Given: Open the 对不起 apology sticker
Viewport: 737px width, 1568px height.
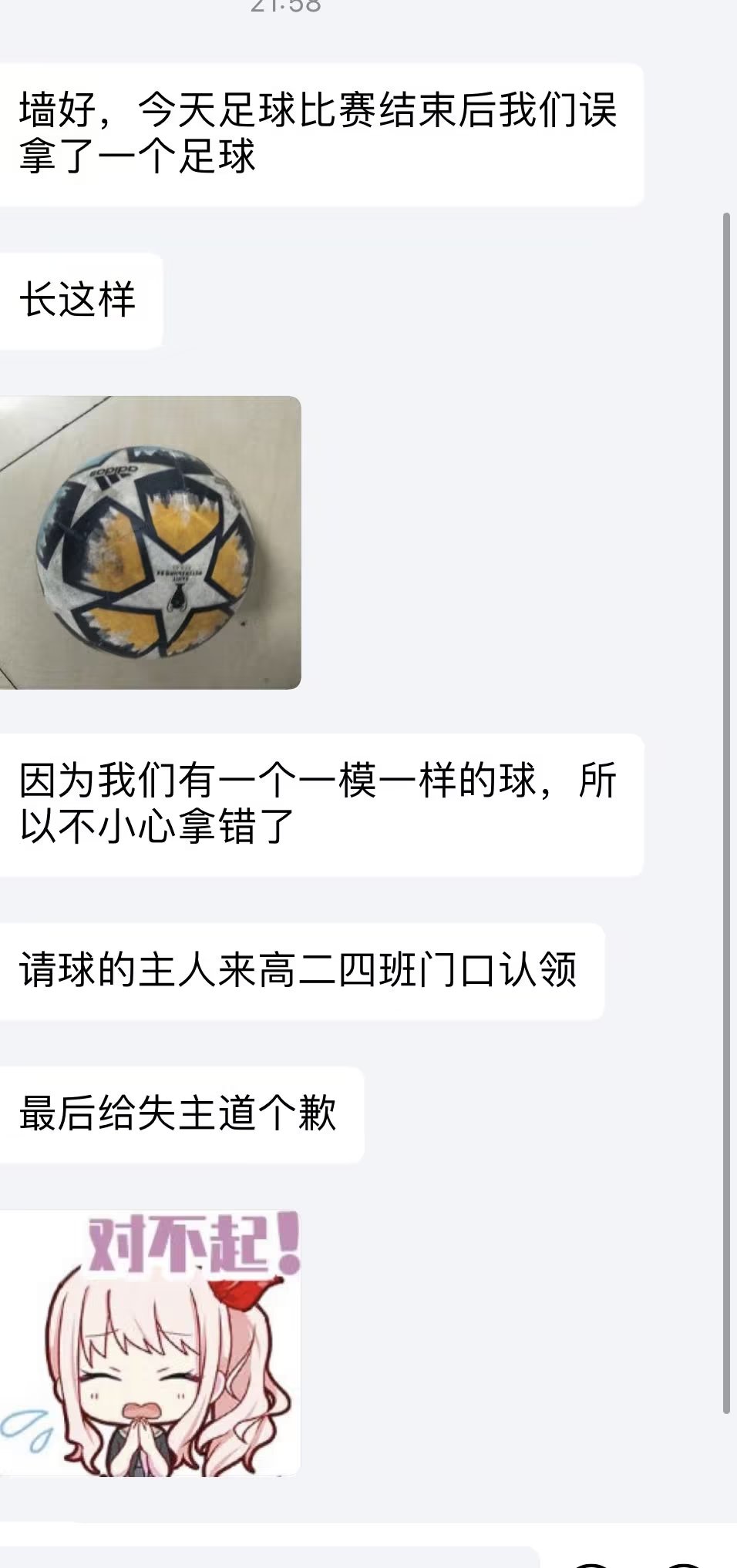Looking at the screenshot, I should pos(150,1342).
